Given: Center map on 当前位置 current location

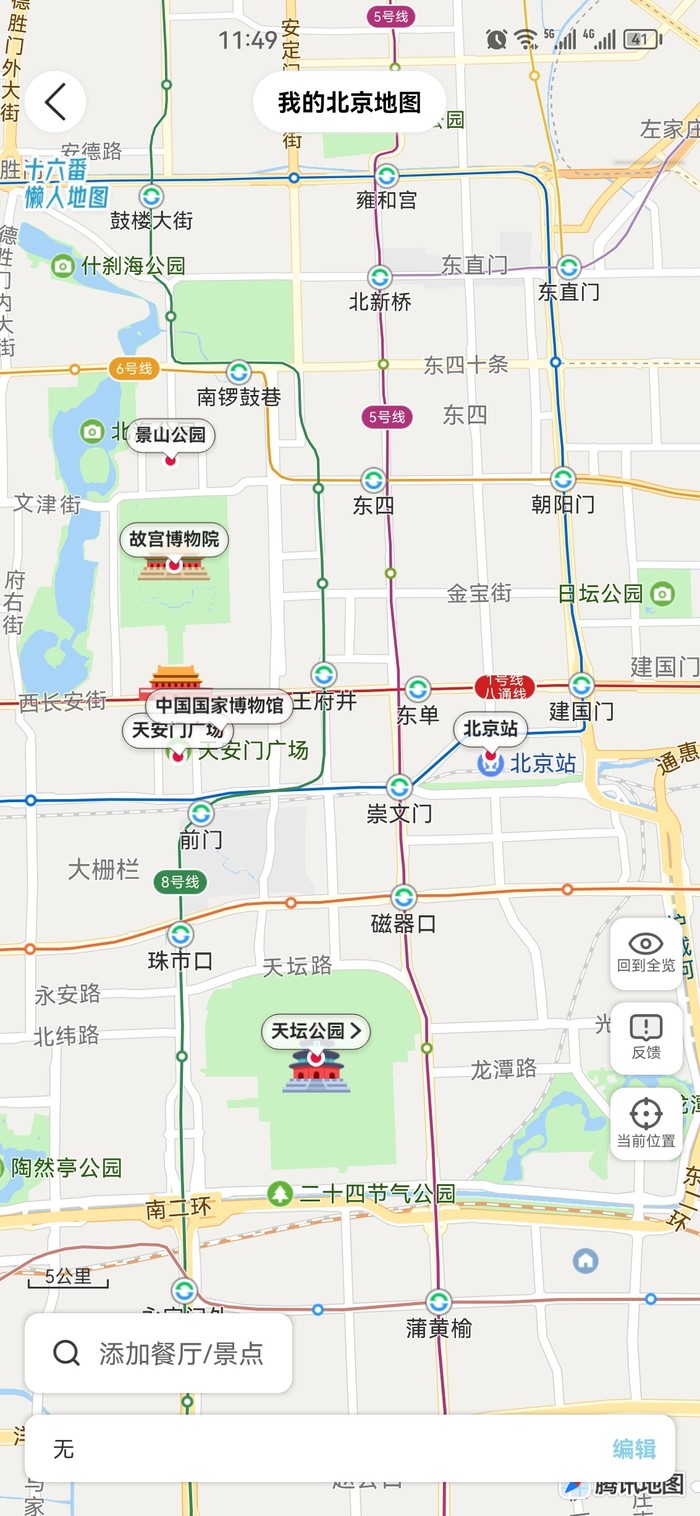Looking at the screenshot, I should (646, 1123).
